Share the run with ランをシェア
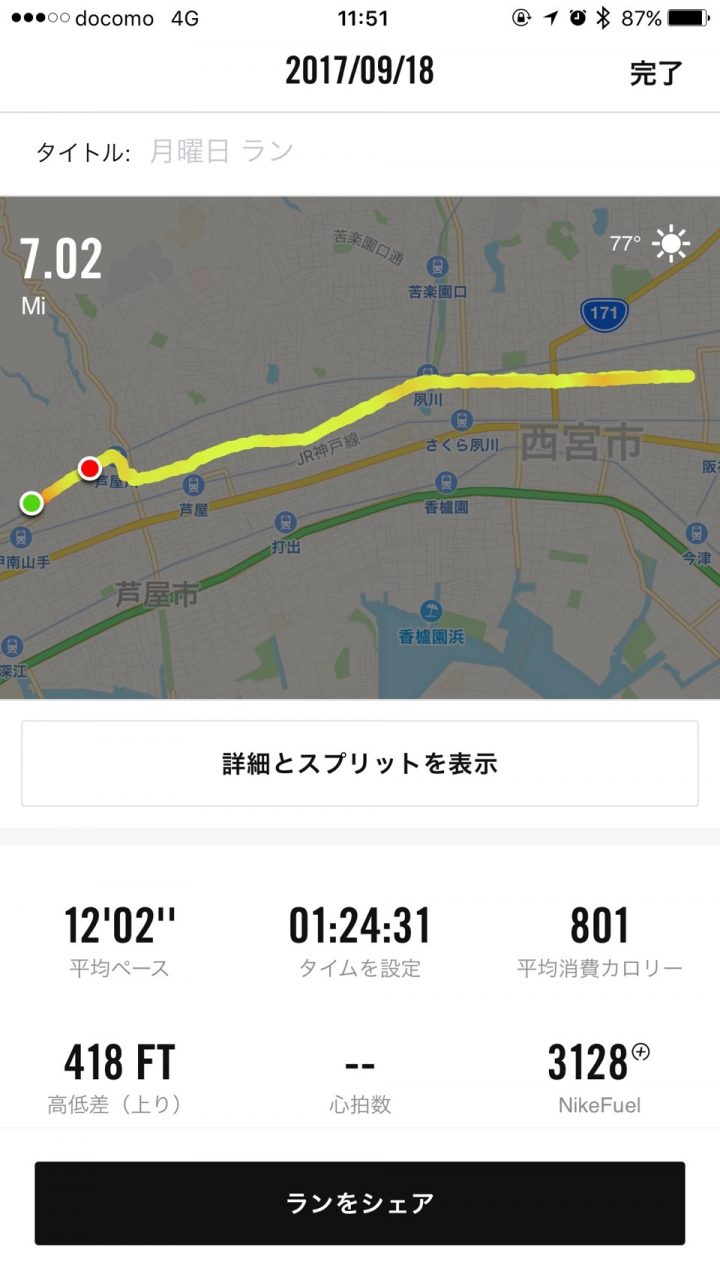Screen dimensions: 720x1280 pyautogui.click(x=360, y=1203)
